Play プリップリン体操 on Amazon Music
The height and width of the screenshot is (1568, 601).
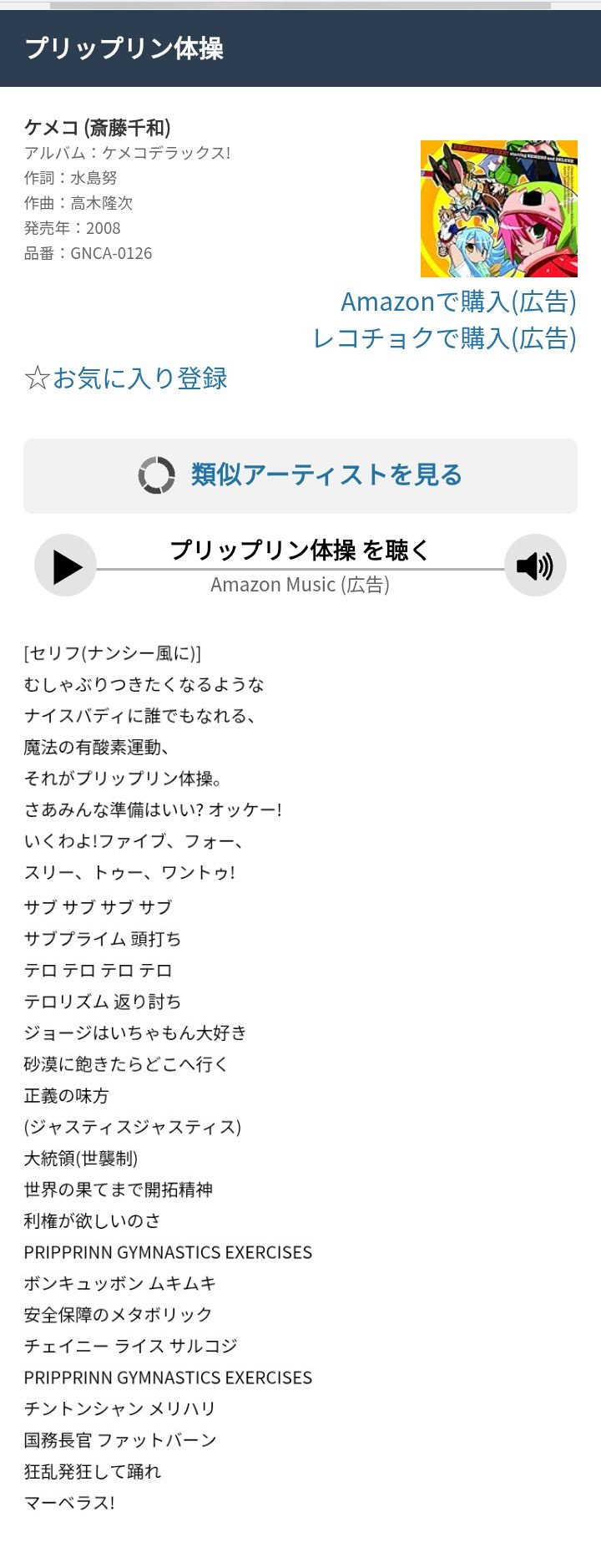pos(66,566)
